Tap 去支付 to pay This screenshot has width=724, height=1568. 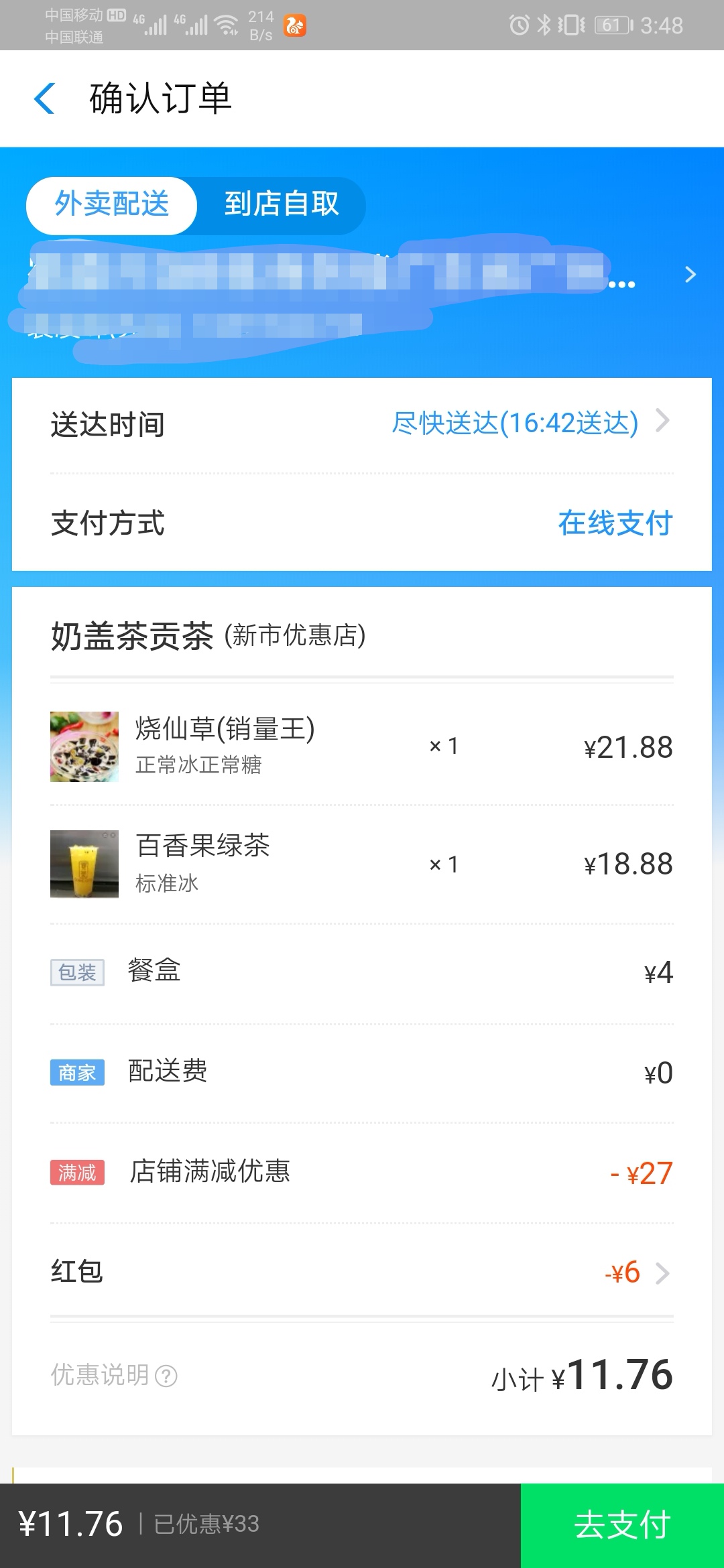coord(622,1526)
